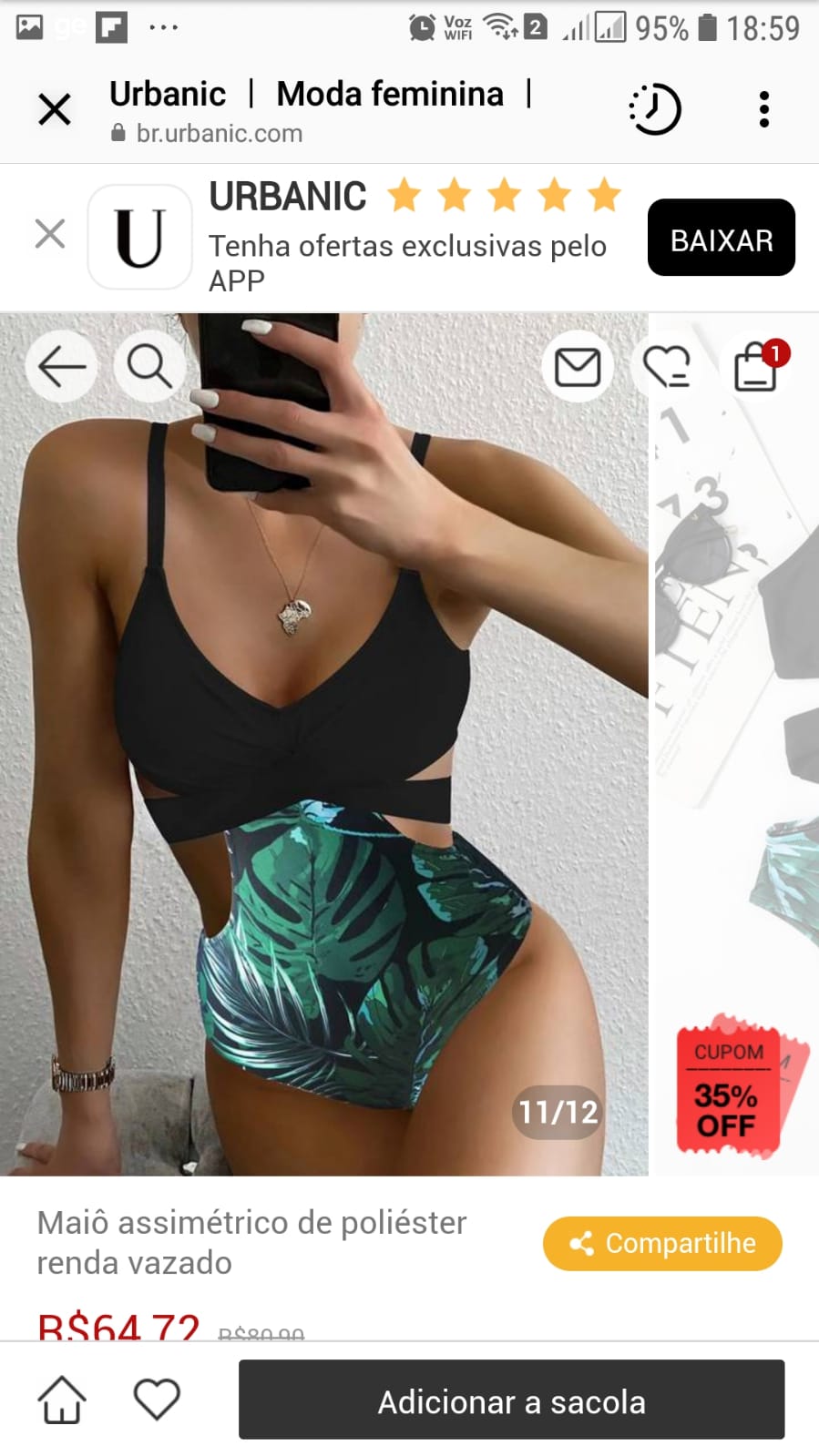Open the messages envelope icon
Viewport: 819px width, 1456px height.
(x=578, y=368)
